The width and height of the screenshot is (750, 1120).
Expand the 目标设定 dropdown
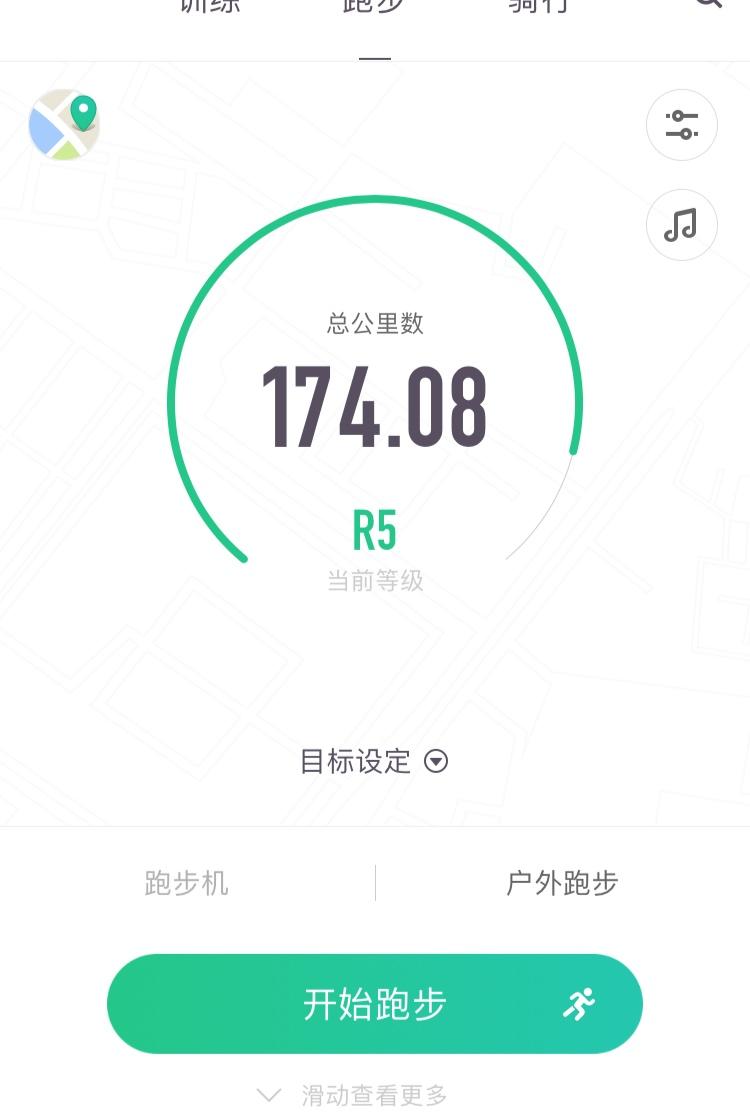(374, 762)
